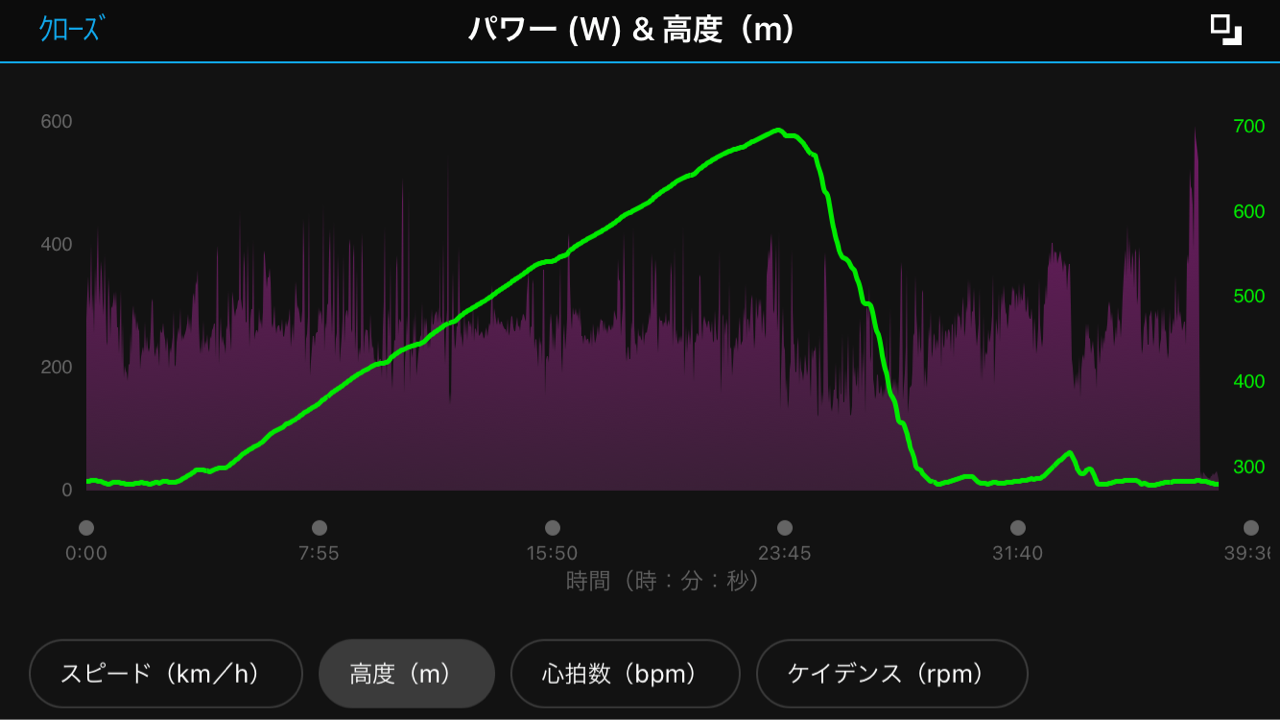The height and width of the screenshot is (720, 1280).
Task: Switch overlay to ケイデンス (rpm)
Action: (x=892, y=674)
